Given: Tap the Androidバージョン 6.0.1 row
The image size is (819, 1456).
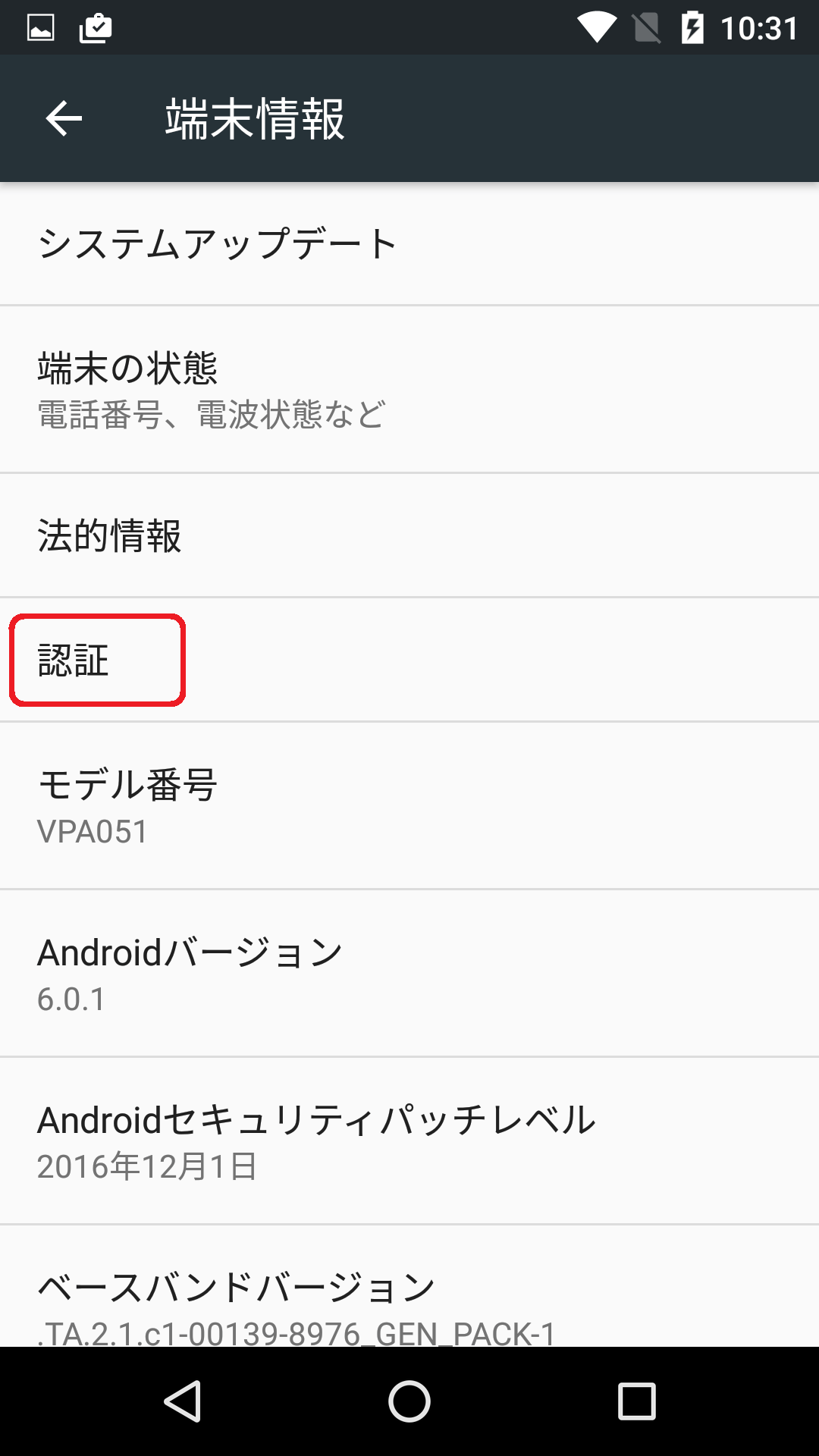Looking at the screenshot, I should click(x=409, y=974).
